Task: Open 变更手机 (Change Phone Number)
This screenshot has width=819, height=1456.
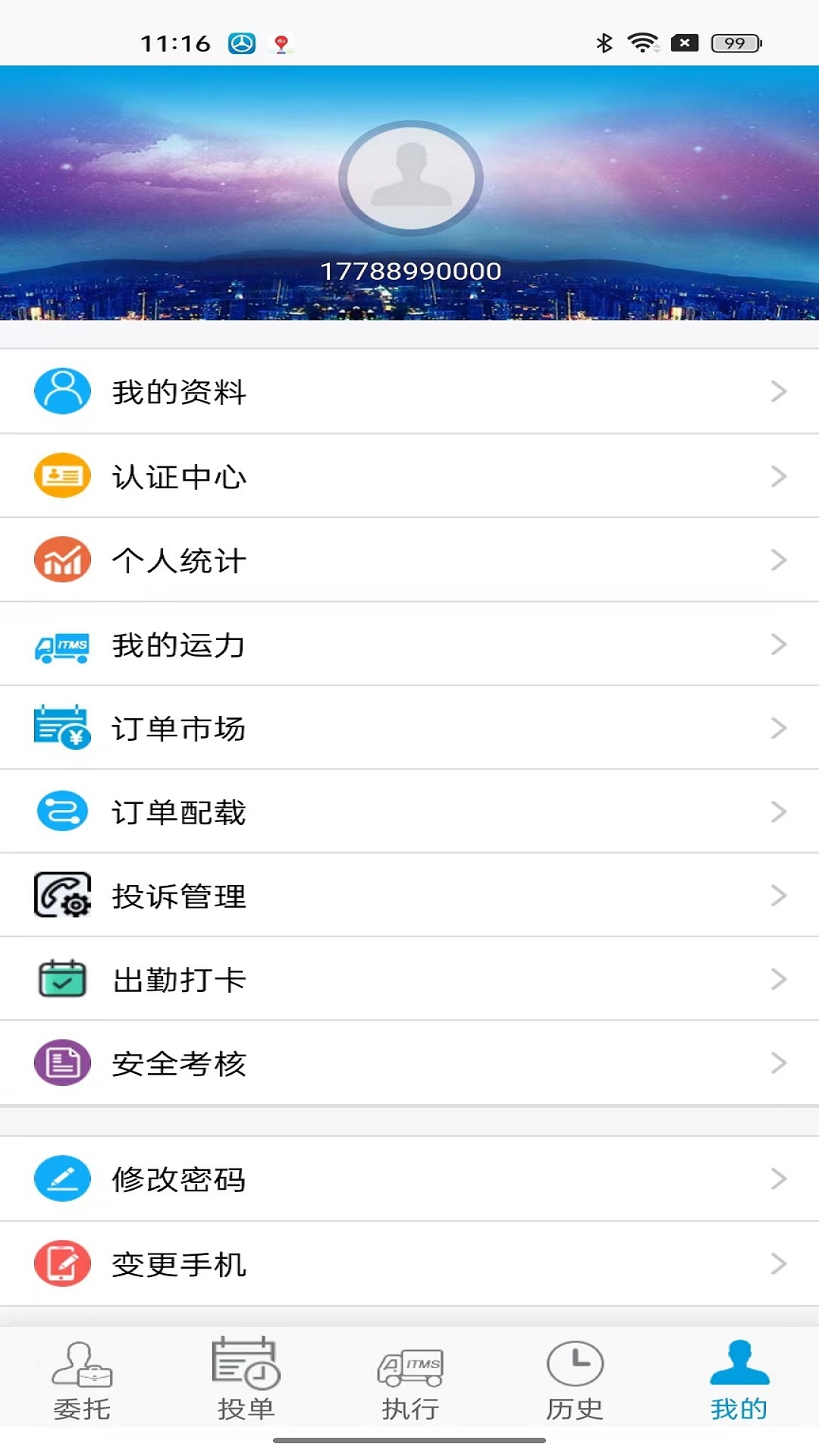Action: pyautogui.click(x=409, y=1263)
